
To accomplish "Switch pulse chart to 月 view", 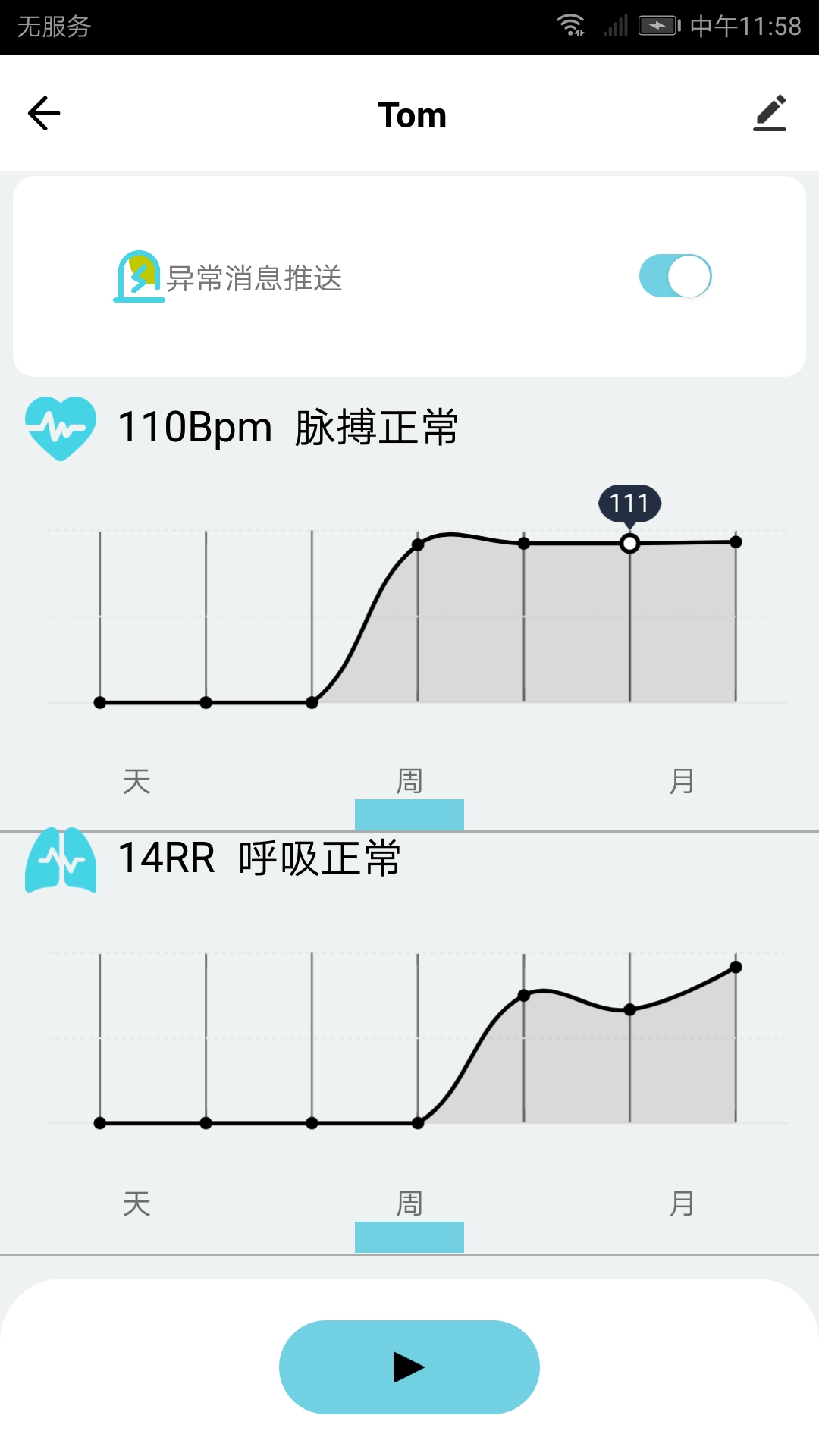I will (682, 781).
